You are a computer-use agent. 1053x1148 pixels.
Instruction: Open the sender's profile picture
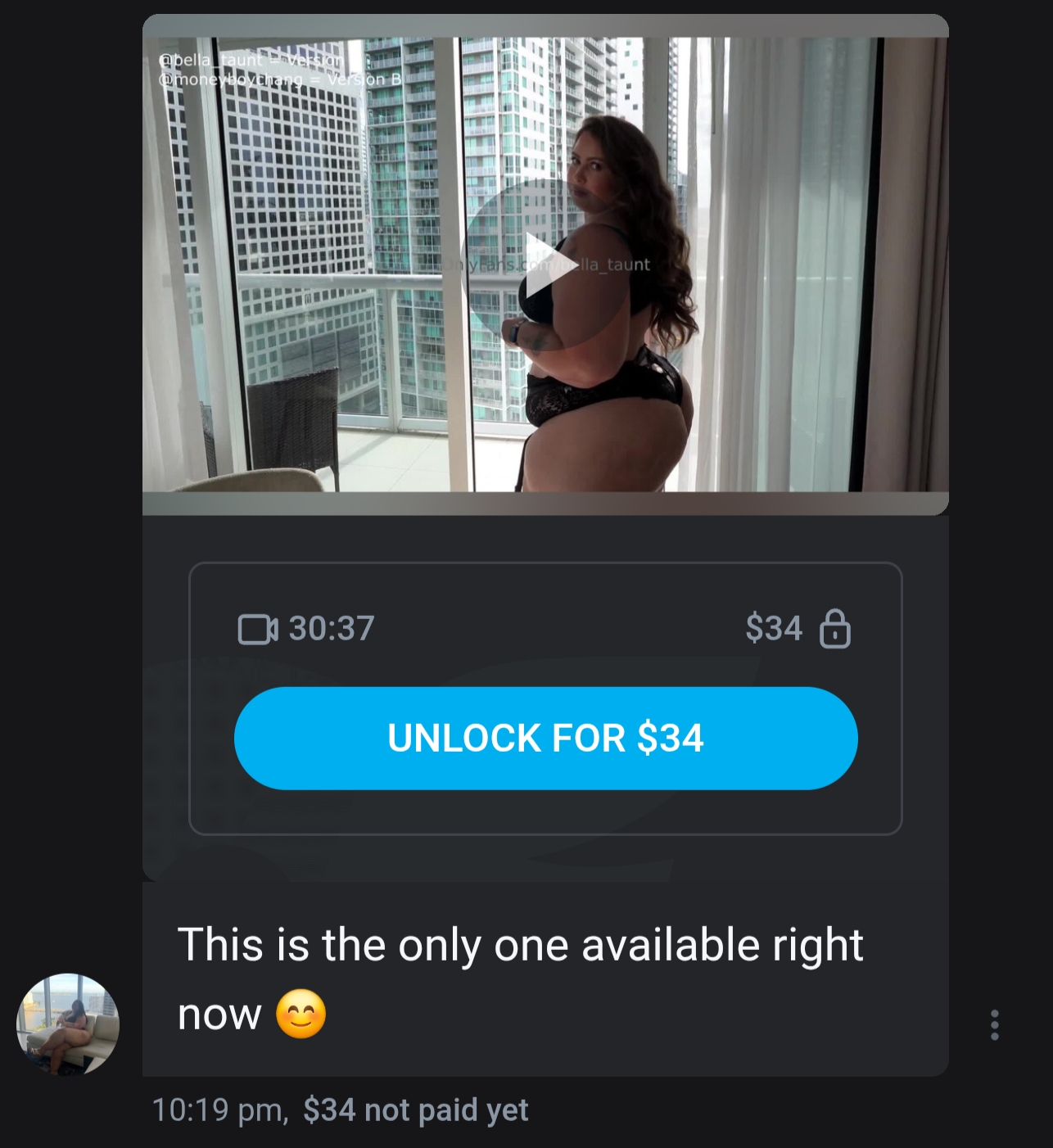(x=68, y=1024)
